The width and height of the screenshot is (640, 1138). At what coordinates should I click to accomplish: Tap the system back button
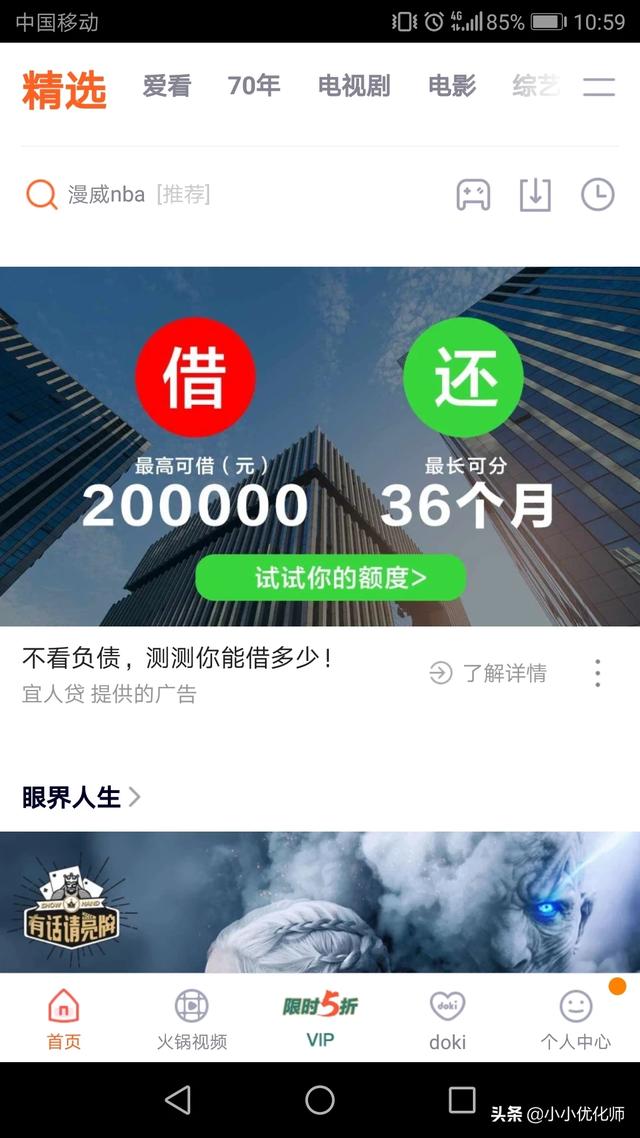pyautogui.click(x=178, y=1100)
